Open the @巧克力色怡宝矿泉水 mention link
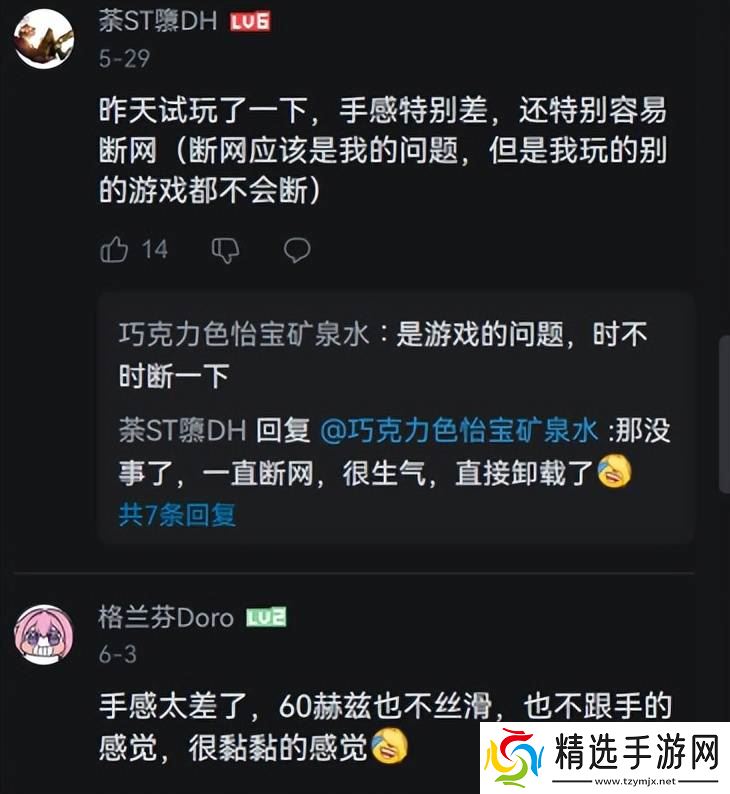Image resolution: width=730 pixels, height=794 pixels. point(460,431)
